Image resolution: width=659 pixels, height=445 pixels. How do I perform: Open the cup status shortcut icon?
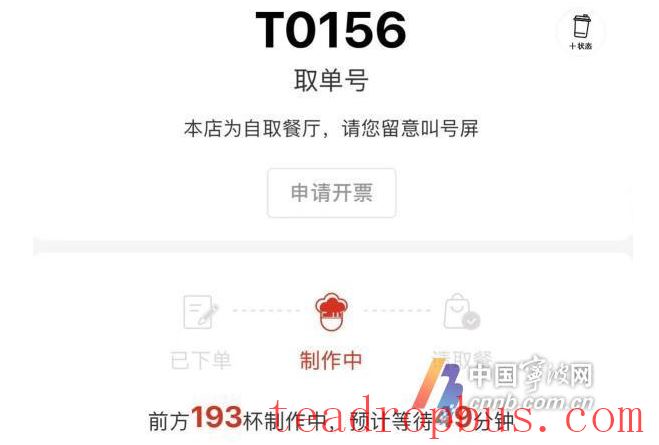pos(580,31)
